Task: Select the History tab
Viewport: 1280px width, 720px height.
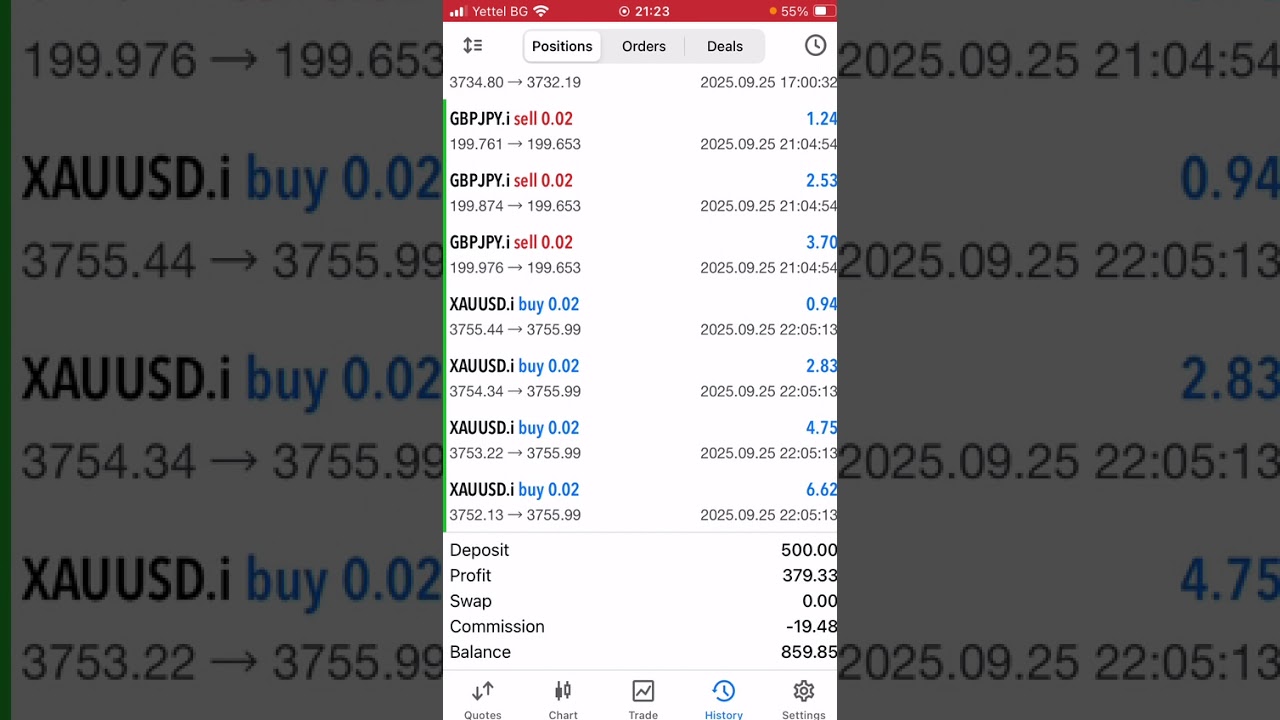Action: click(723, 699)
